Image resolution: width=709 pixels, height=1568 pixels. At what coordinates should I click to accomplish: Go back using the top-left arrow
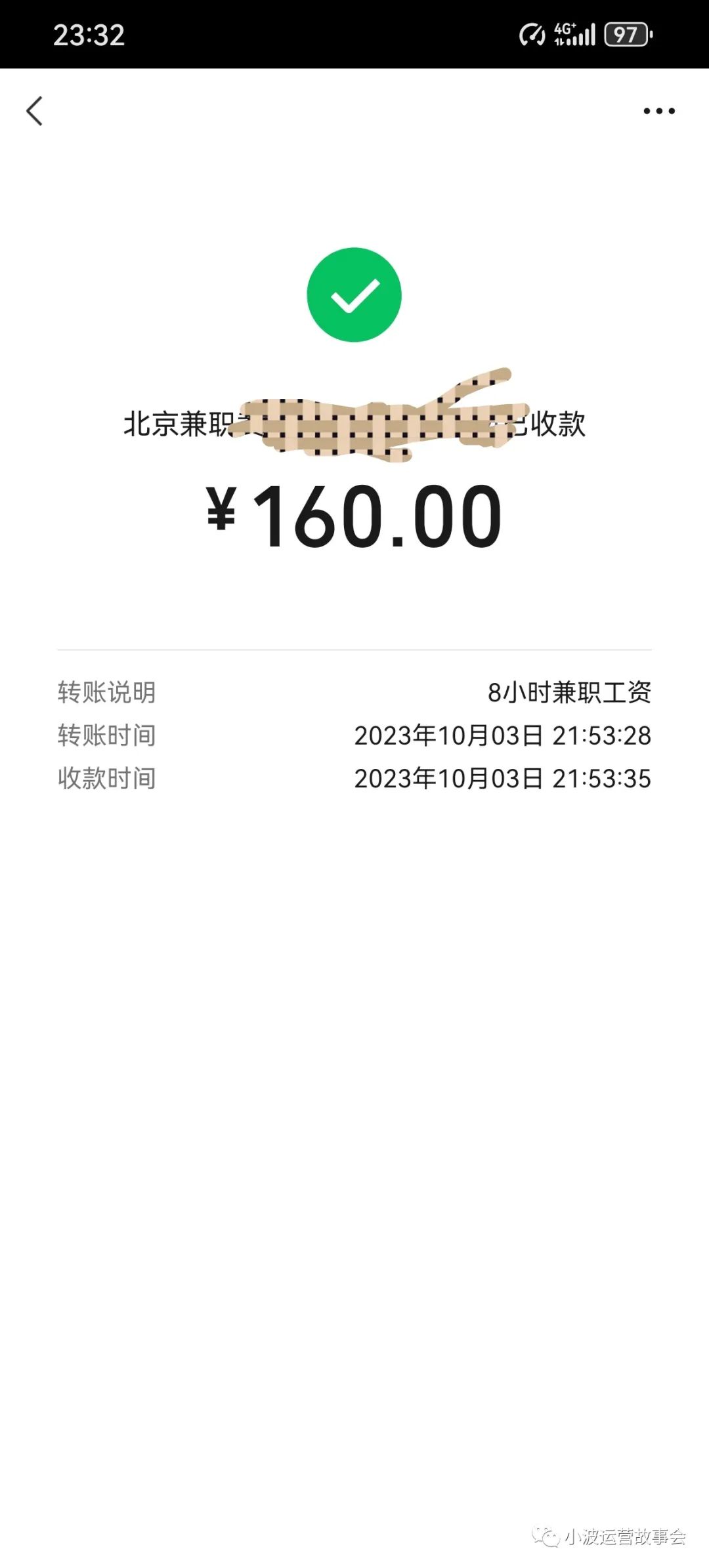pos(35,111)
